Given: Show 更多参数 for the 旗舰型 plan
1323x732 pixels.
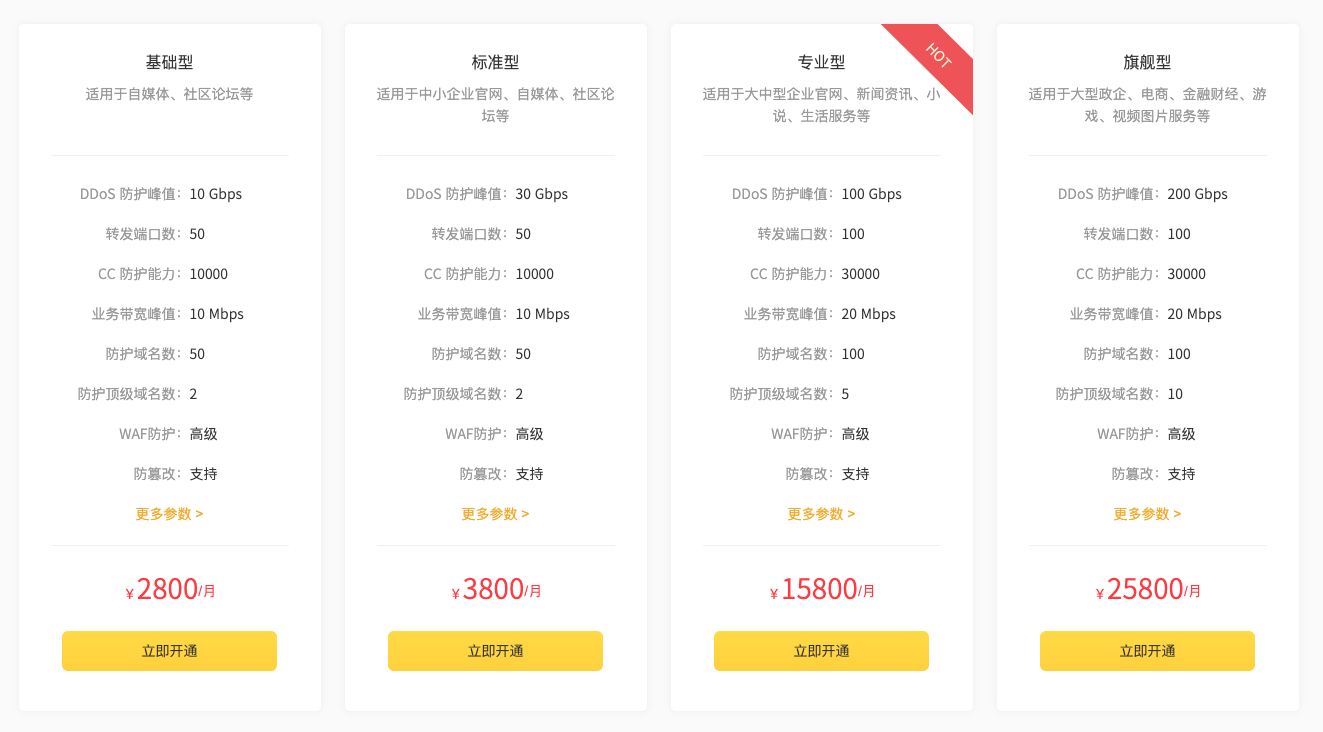Looking at the screenshot, I should click(1147, 514).
